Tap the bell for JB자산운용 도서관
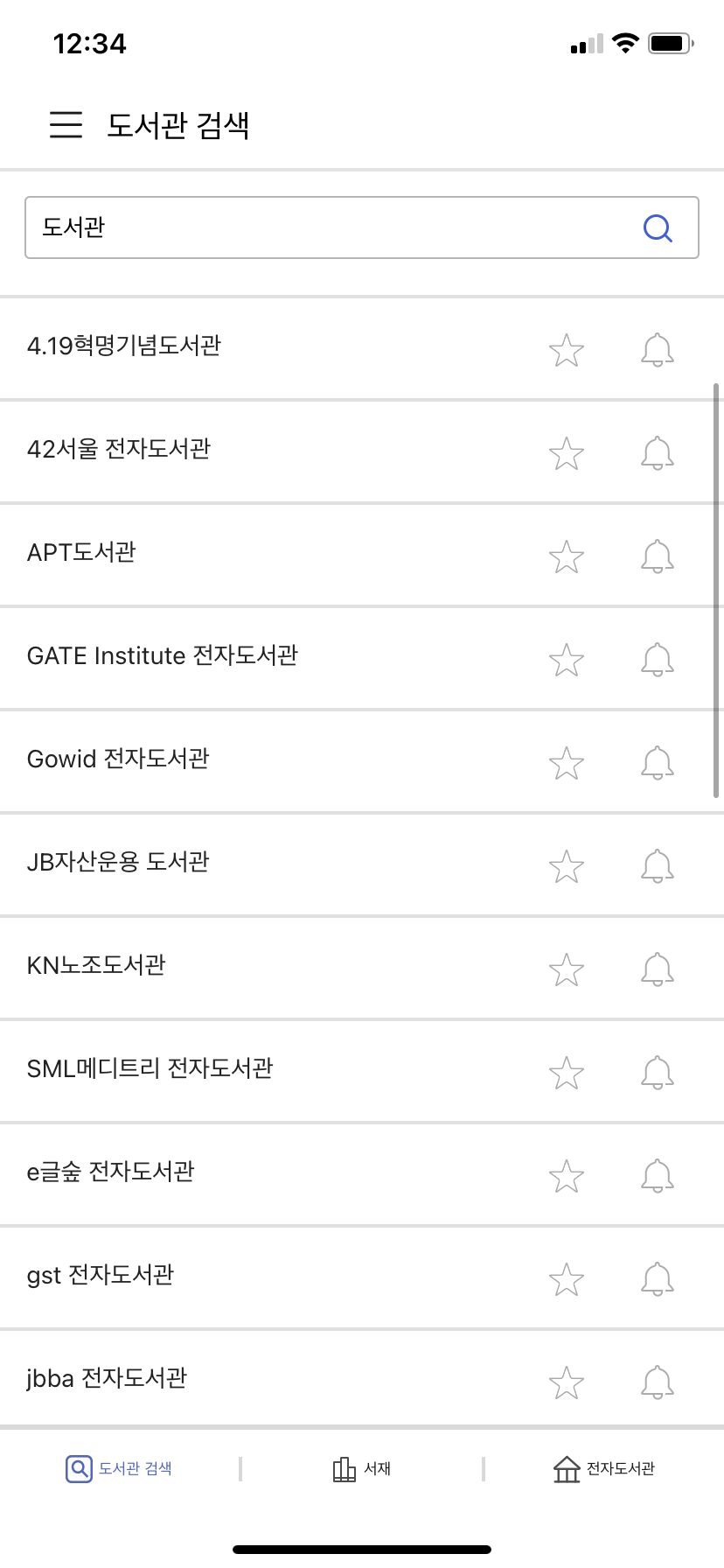This screenshot has width=724, height=1568. [x=658, y=866]
